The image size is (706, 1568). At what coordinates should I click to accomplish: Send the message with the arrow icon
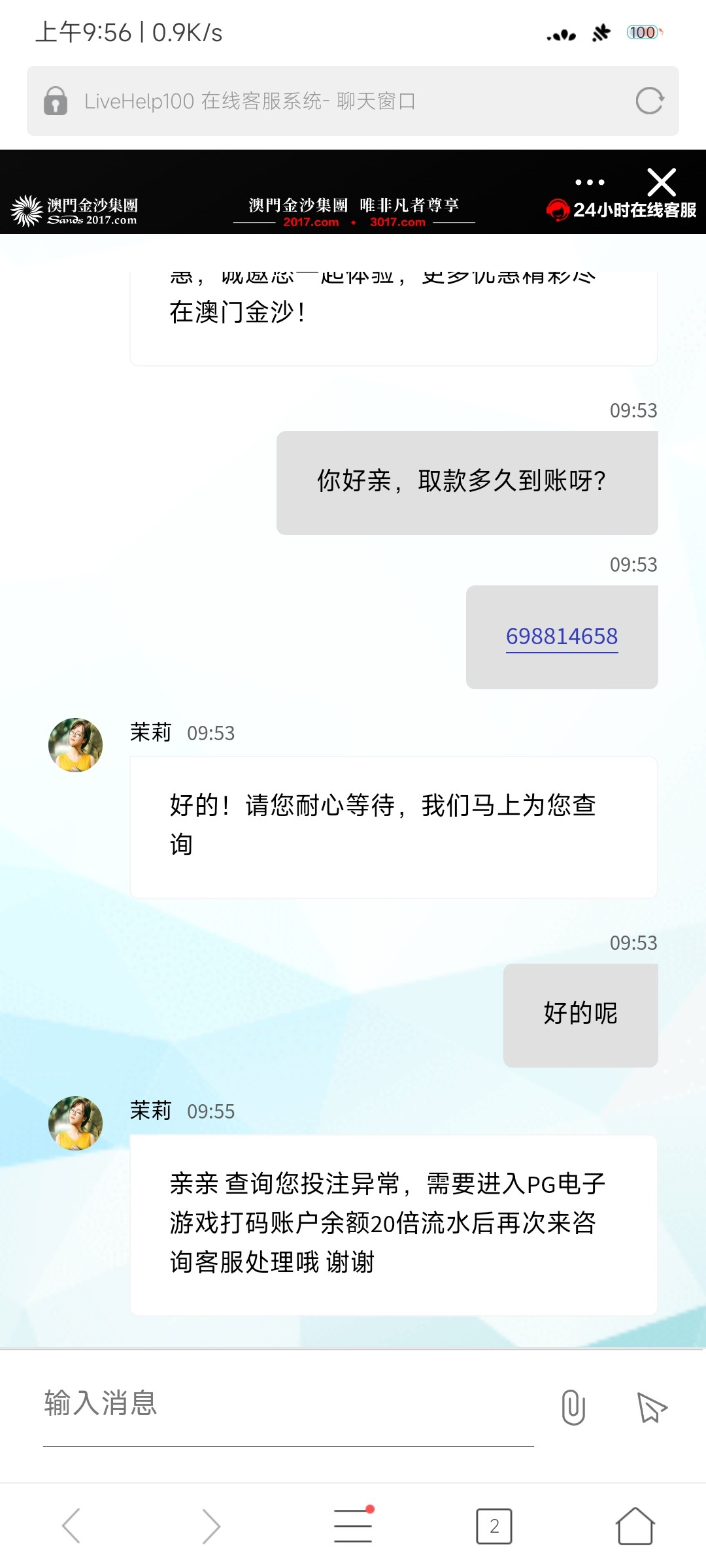[652, 1407]
